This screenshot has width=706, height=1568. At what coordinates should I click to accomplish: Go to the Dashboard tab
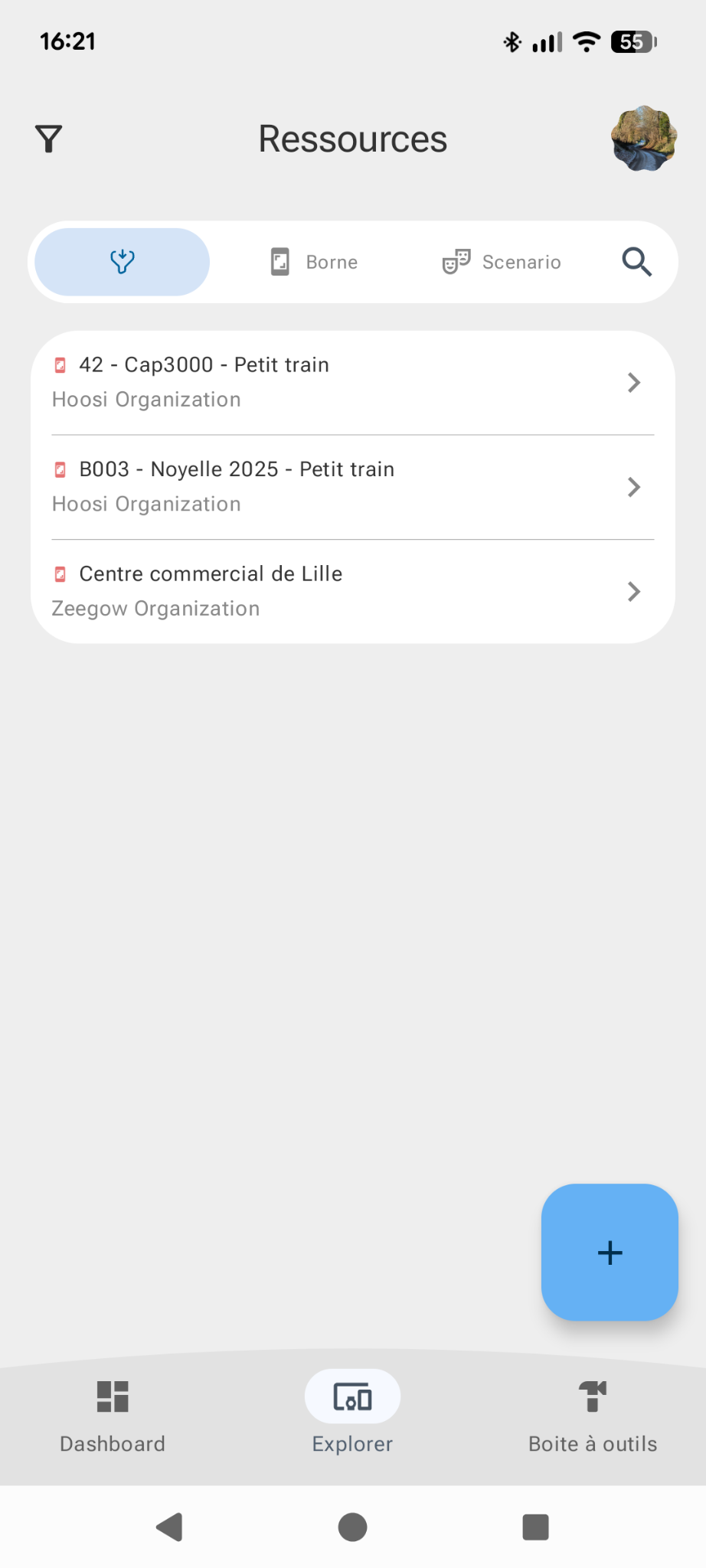pos(113,1416)
